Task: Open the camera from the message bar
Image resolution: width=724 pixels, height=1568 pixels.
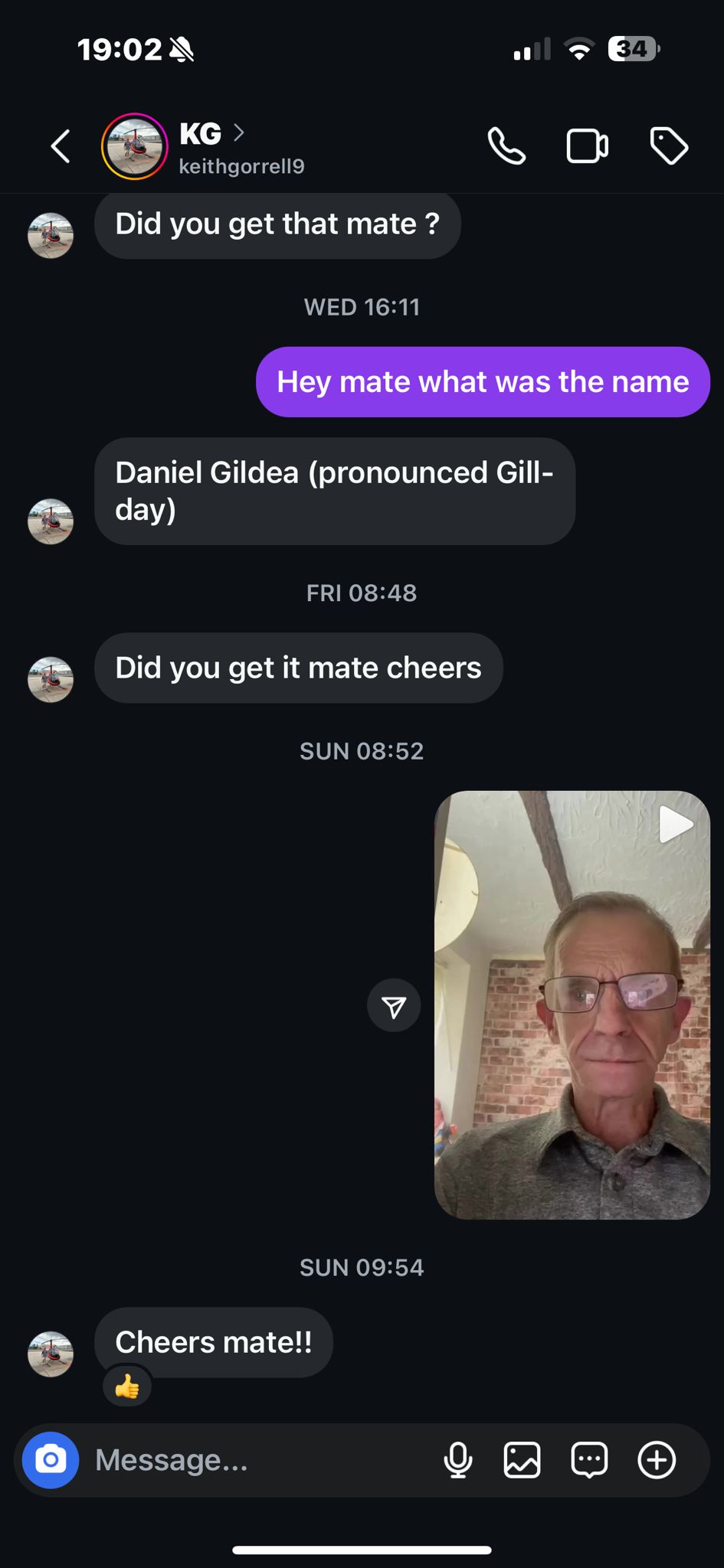Action: [51, 1460]
